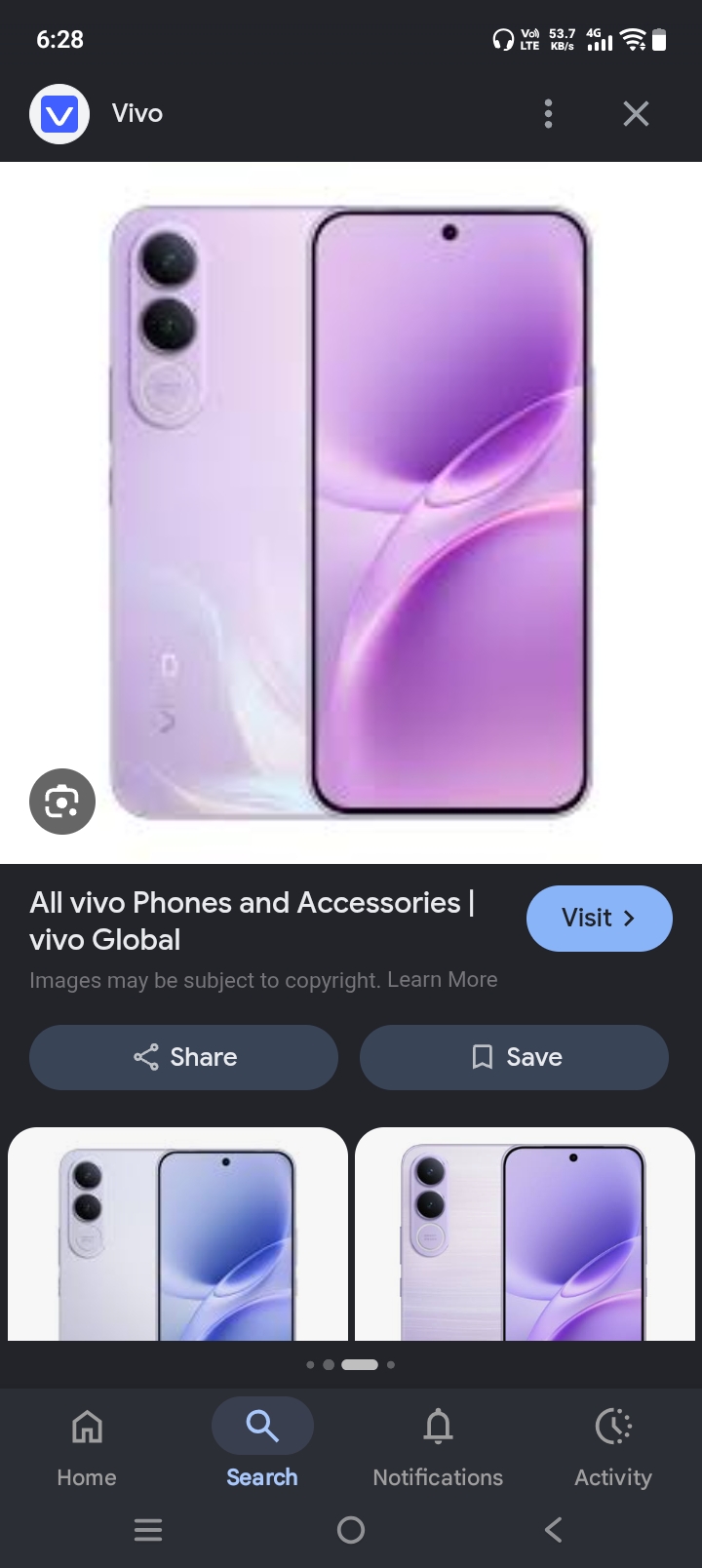Search this image with Lens icon
This screenshot has width=702, height=1568.
[x=62, y=802]
